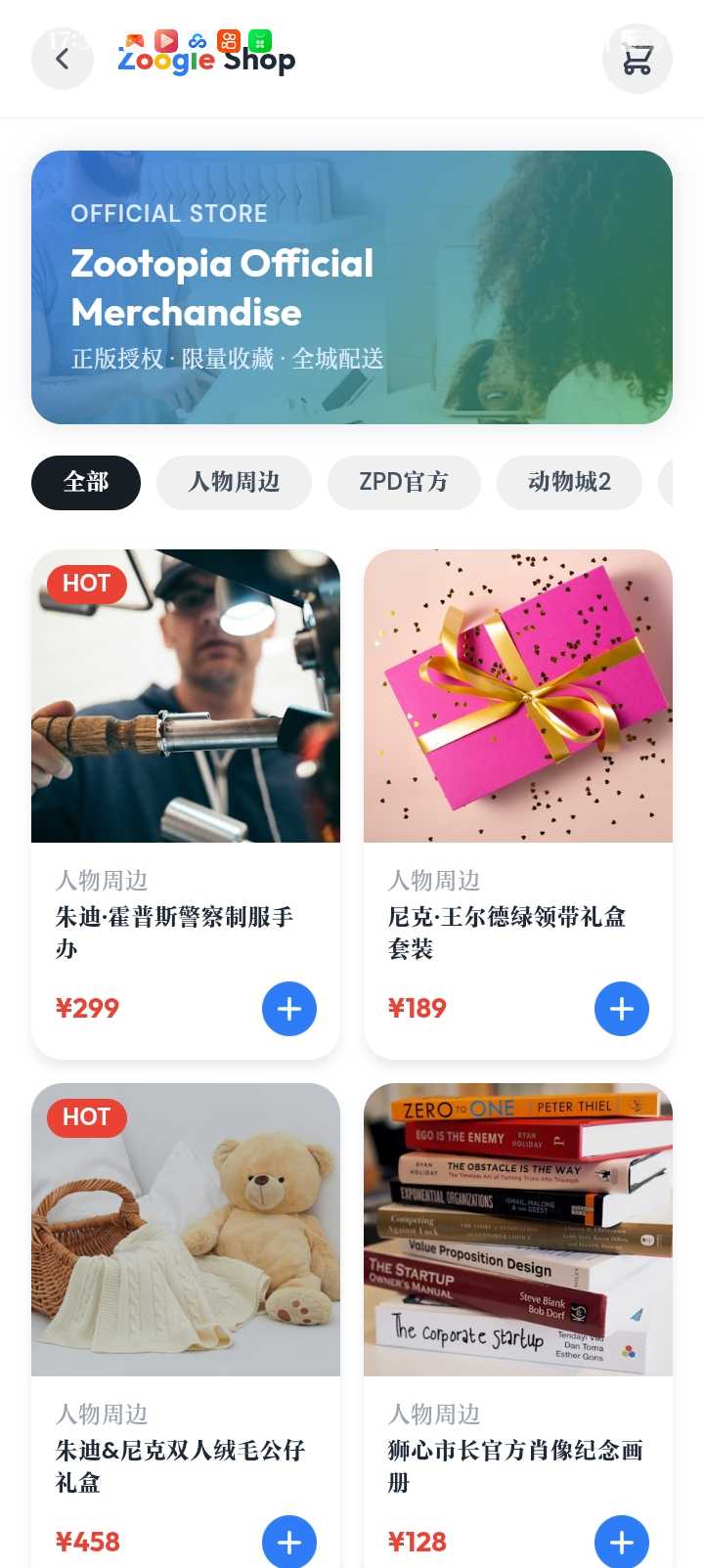Open the 狮心市长官方肖像纪念画册 product card
The height and width of the screenshot is (1568, 704).
518,1326
